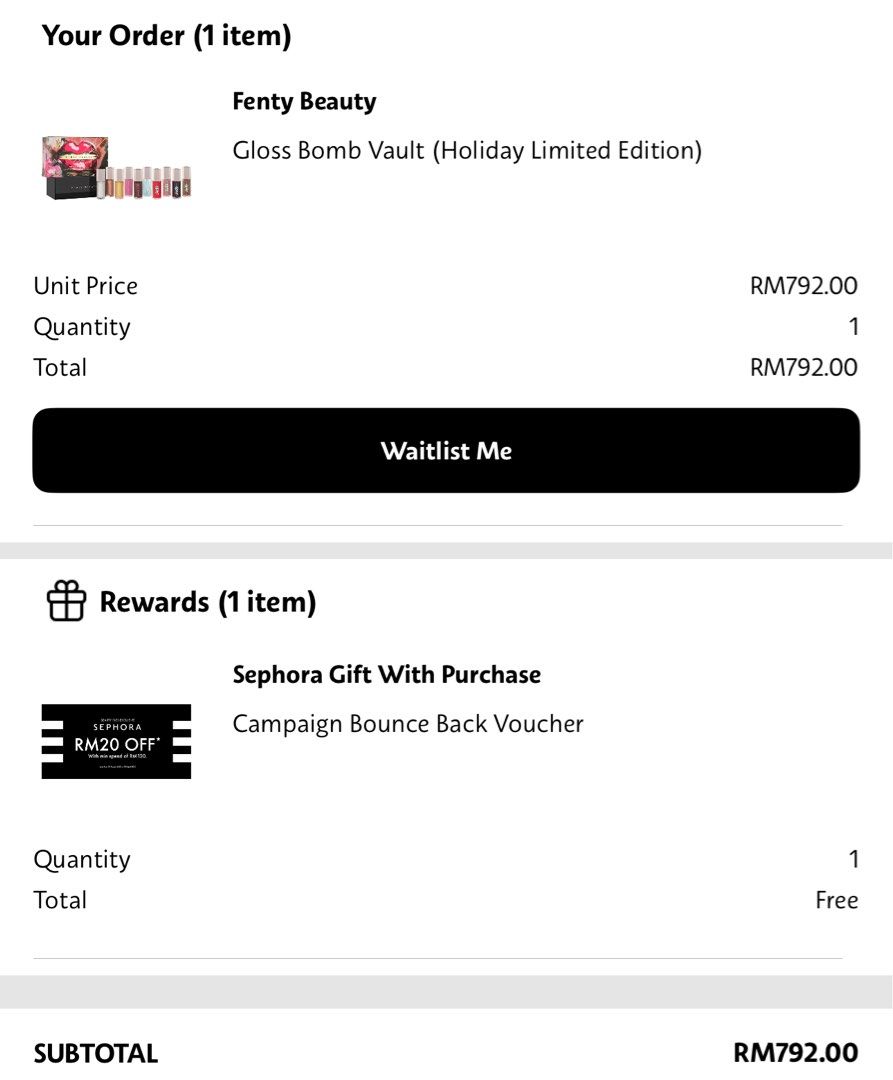Viewport: 893px width, 1080px height.
Task: Click the gift box Rewards icon
Action: point(65,601)
